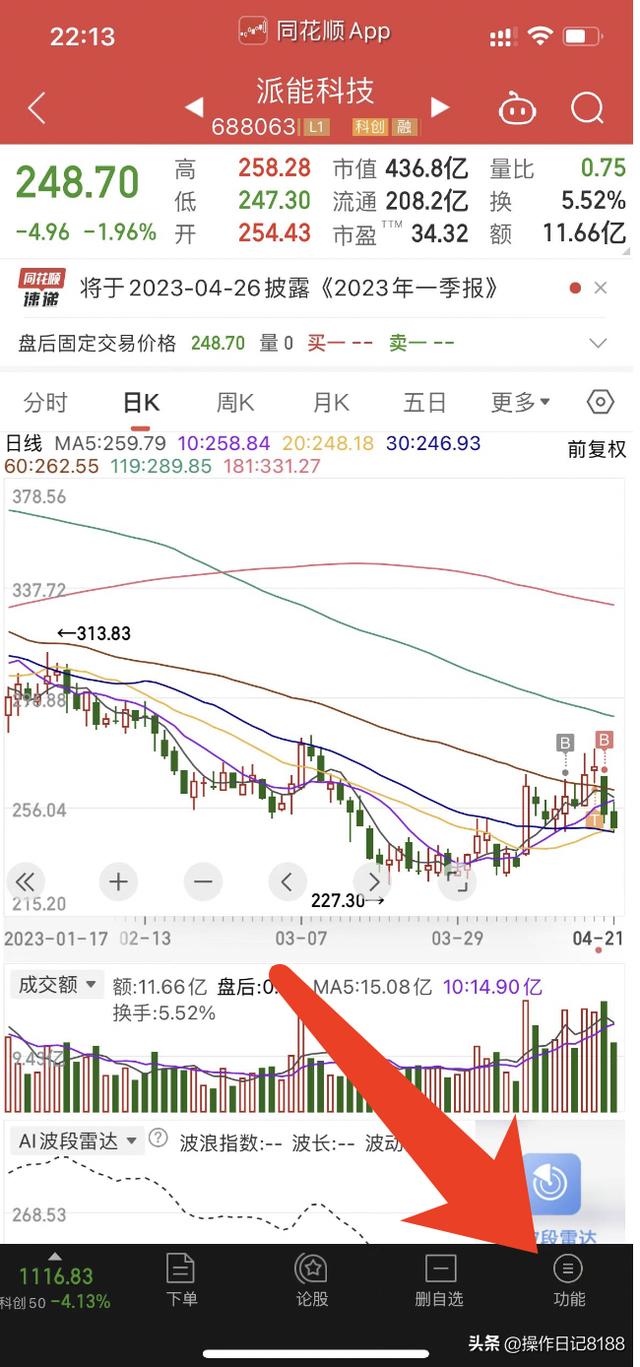Change the 前复权 adjustment option
The width and height of the screenshot is (640, 1367).
tap(596, 450)
